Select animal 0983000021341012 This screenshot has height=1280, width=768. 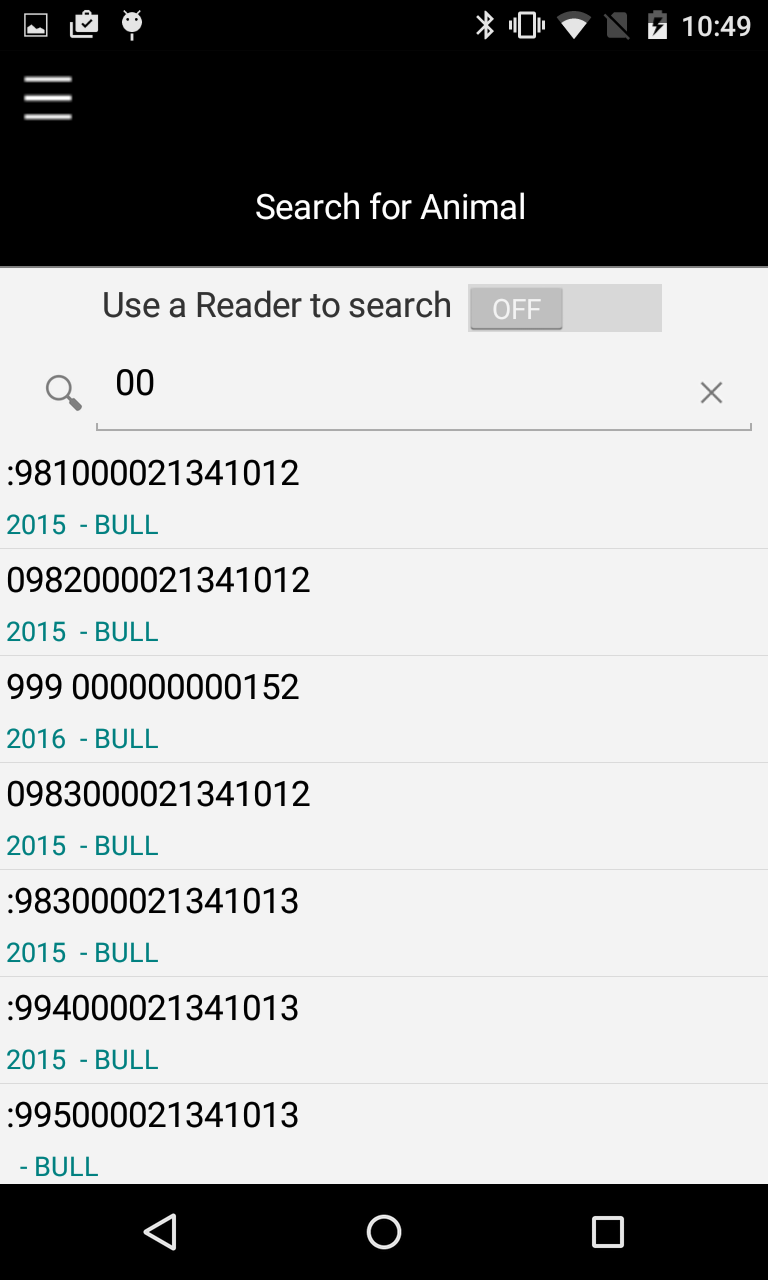tap(384, 817)
